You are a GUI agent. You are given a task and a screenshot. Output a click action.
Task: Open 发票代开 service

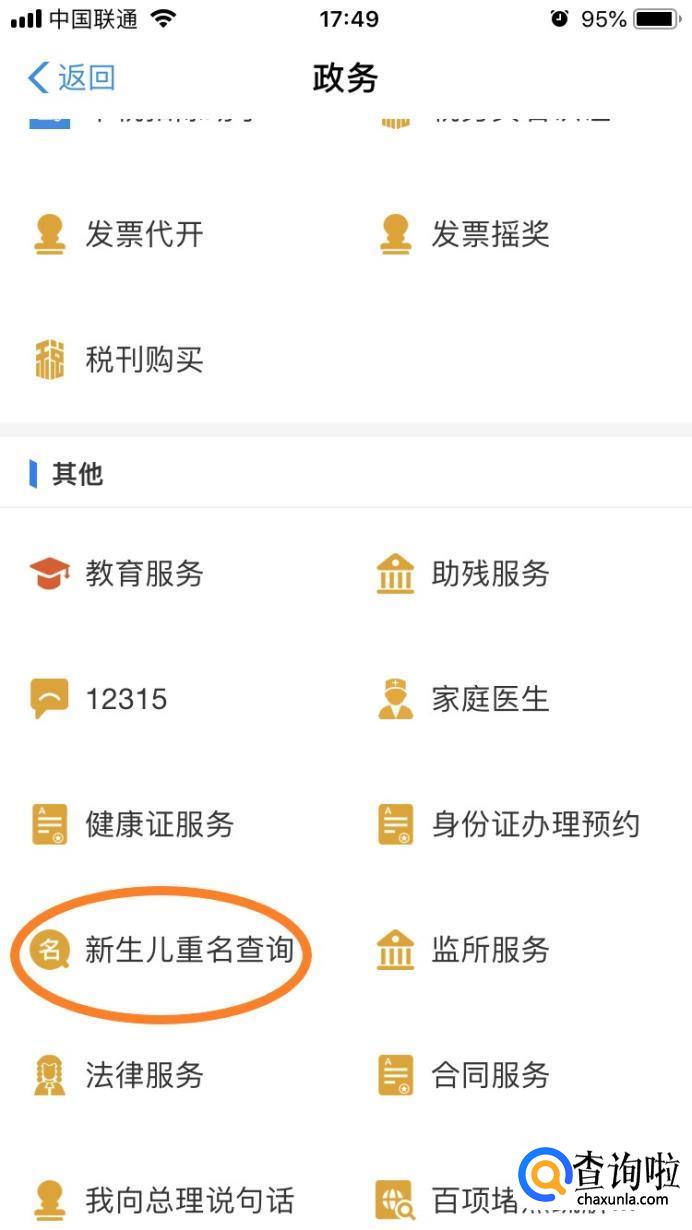(143, 235)
